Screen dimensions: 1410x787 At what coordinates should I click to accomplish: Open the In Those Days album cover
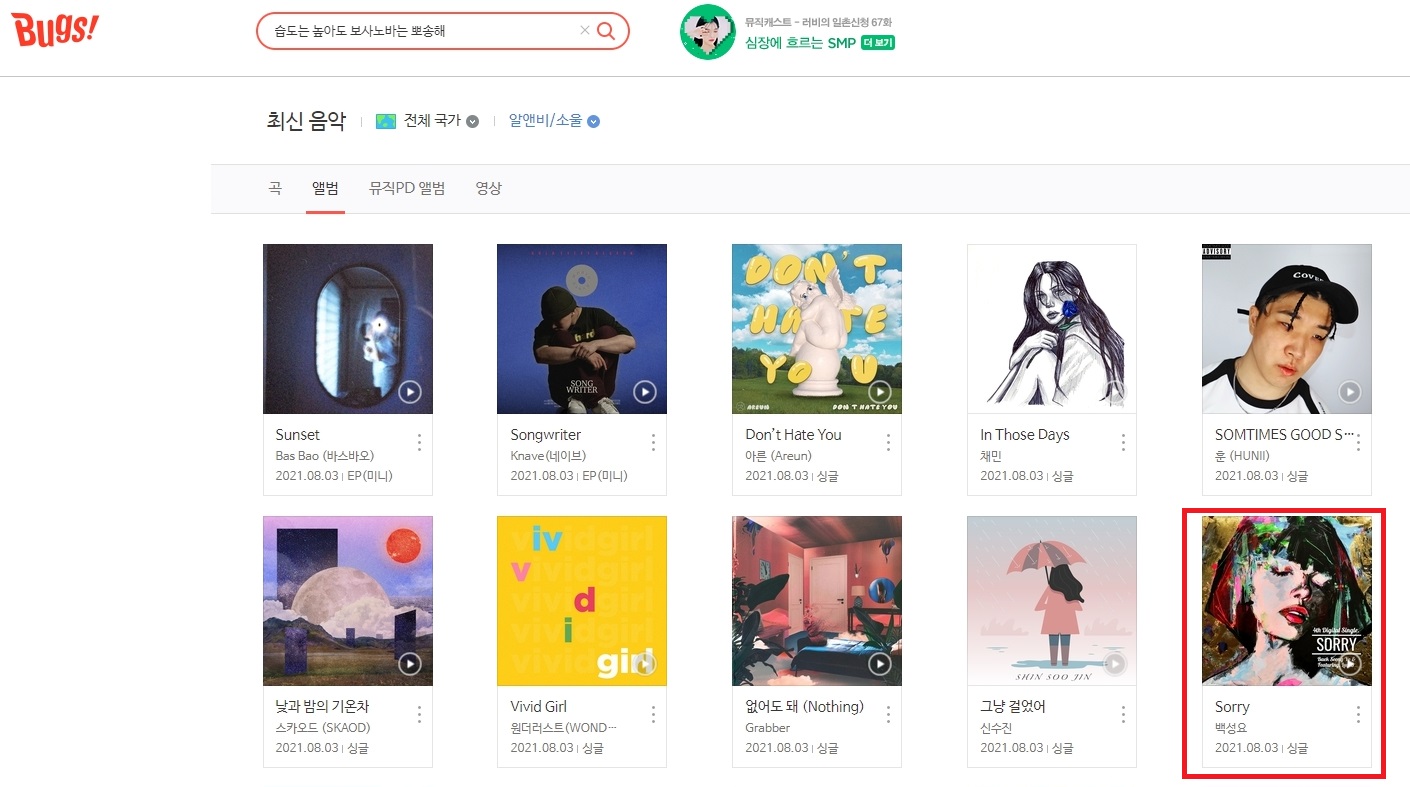[x=1051, y=328]
